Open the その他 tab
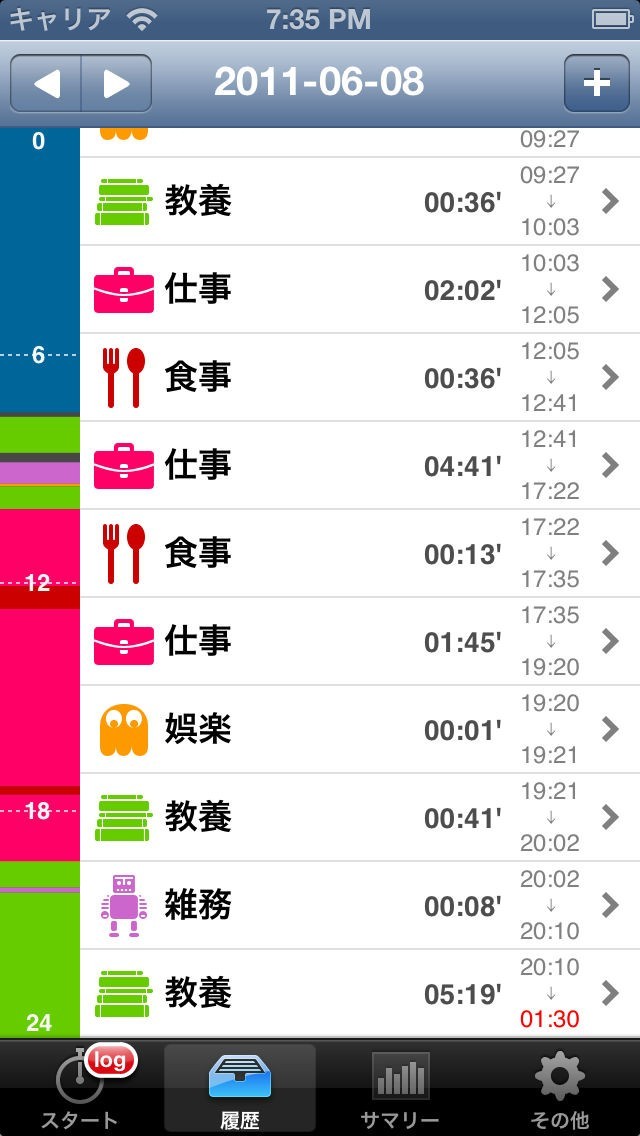This screenshot has width=640, height=1136. [560, 1088]
